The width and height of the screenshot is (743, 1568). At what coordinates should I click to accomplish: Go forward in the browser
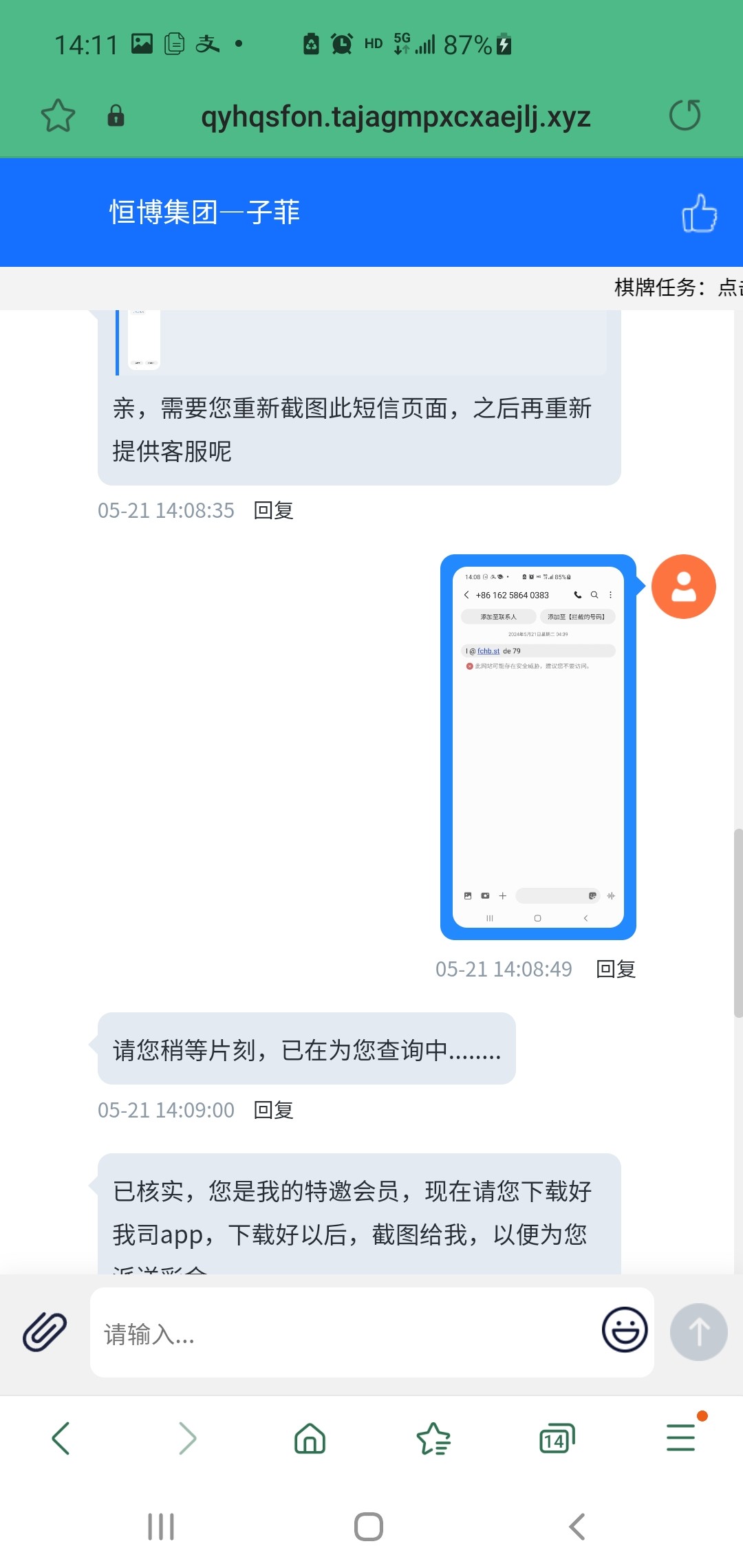tap(186, 1438)
